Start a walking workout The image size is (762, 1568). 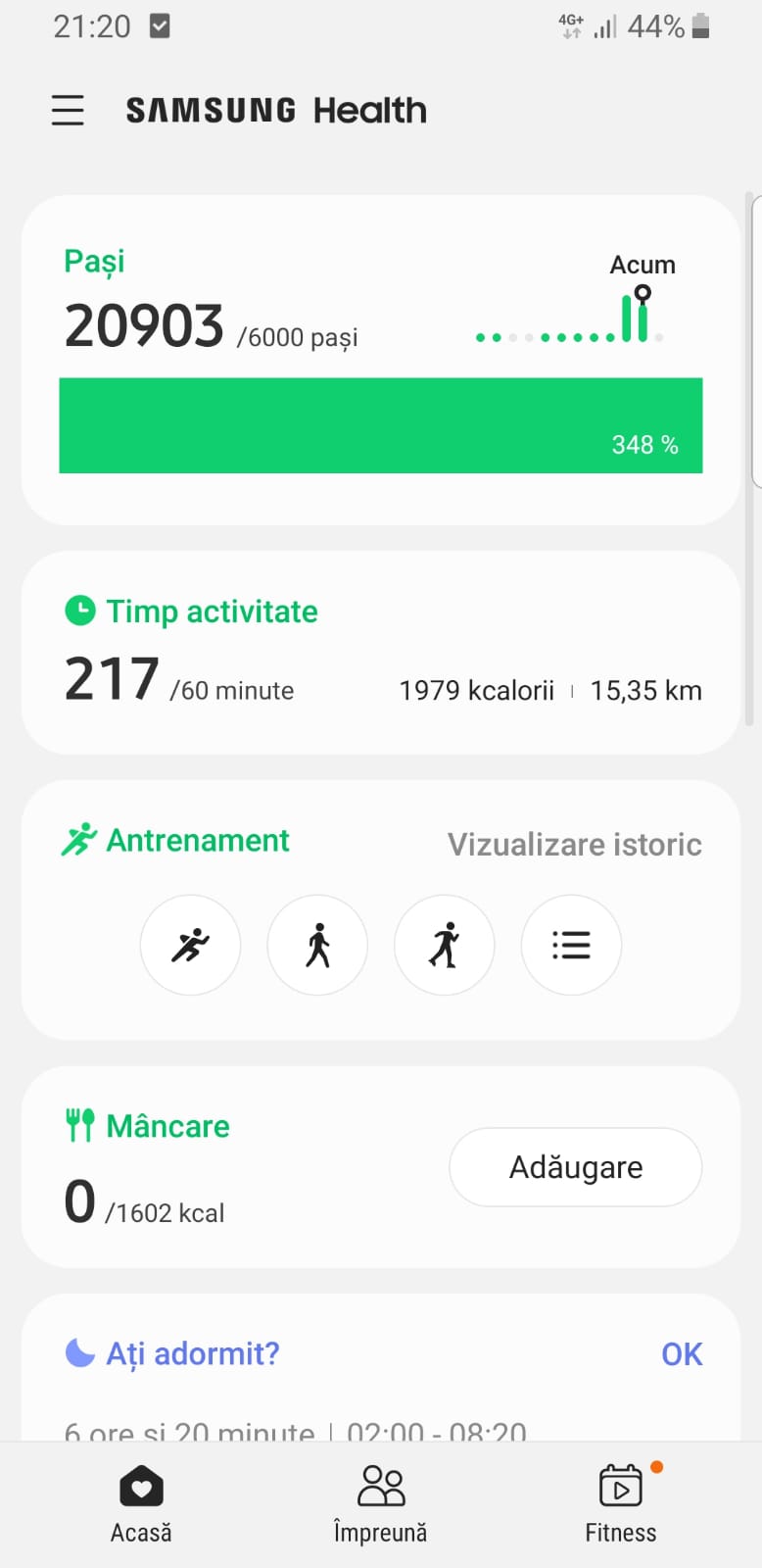point(317,945)
